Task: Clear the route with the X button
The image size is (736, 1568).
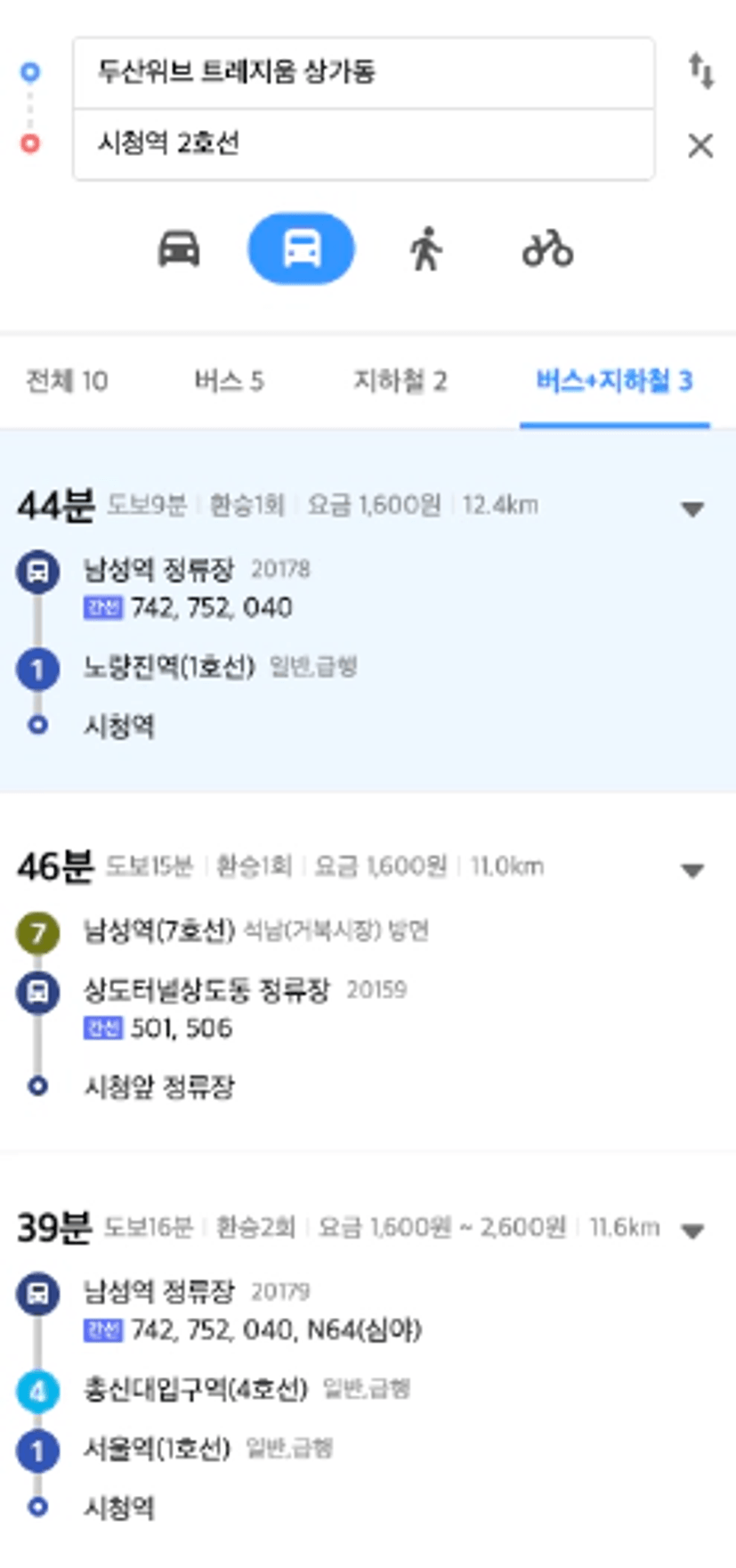Action: click(x=700, y=145)
